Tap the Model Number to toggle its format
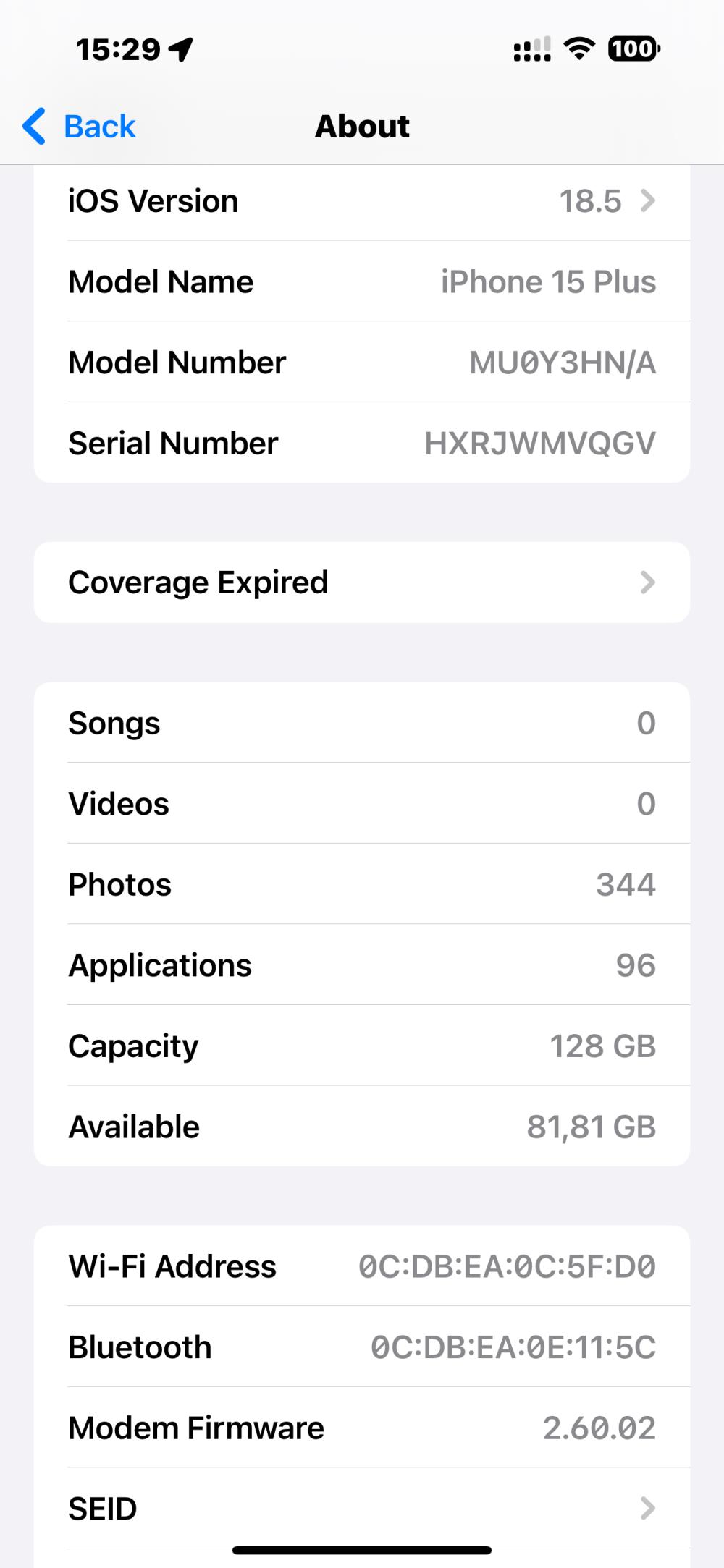The height and width of the screenshot is (1568, 724). tap(562, 363)
